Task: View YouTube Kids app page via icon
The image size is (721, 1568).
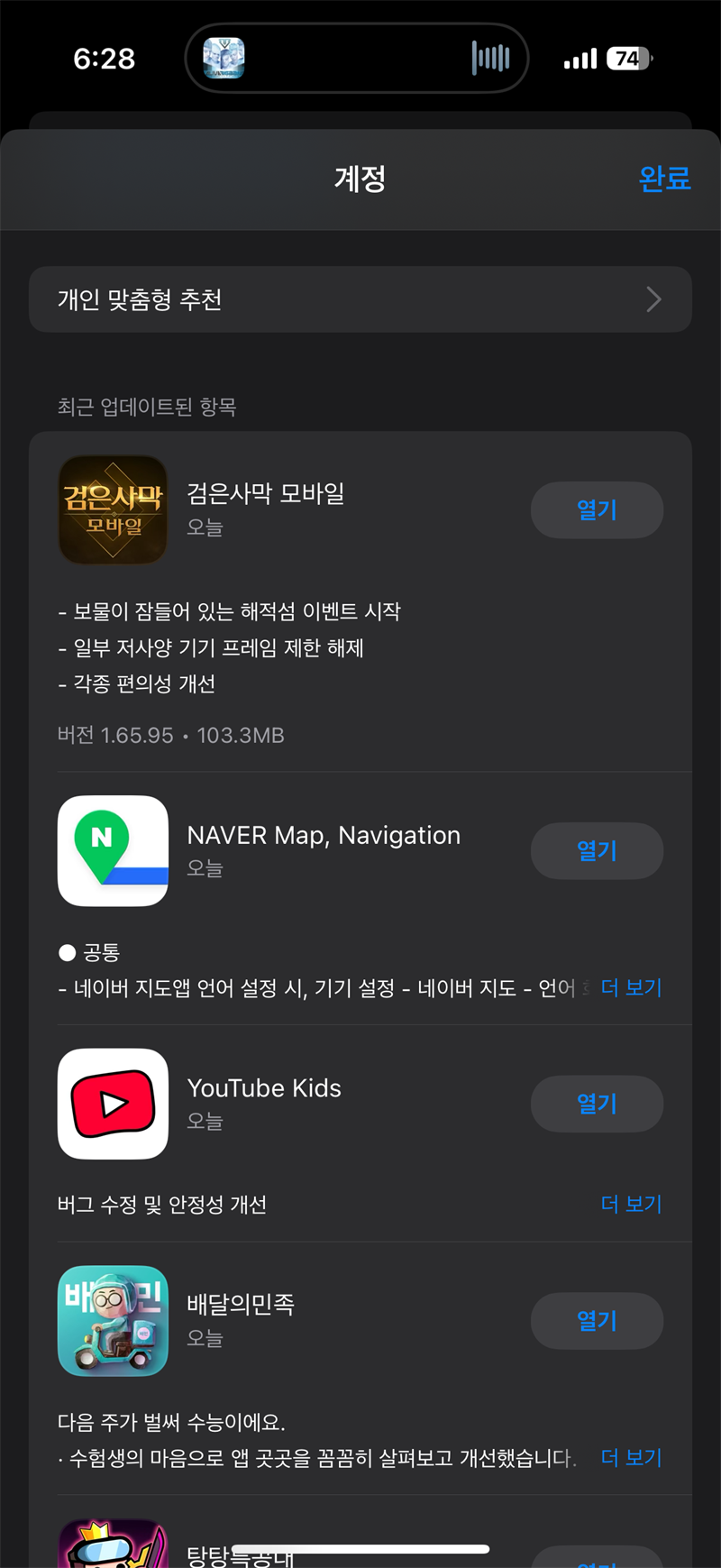Action: tap(113, 1104)
